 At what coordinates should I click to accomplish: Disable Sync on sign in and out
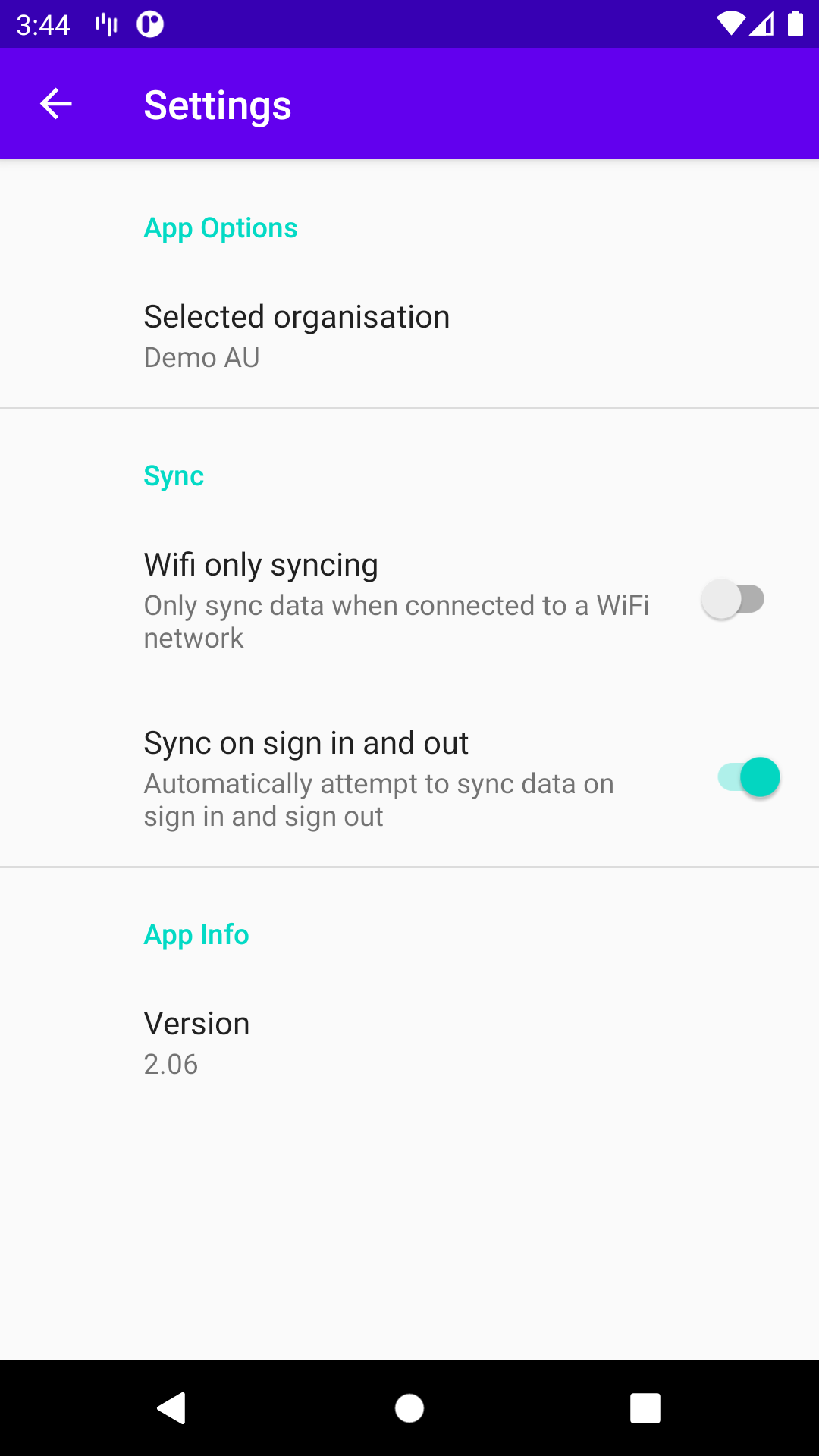pos(748,777)
